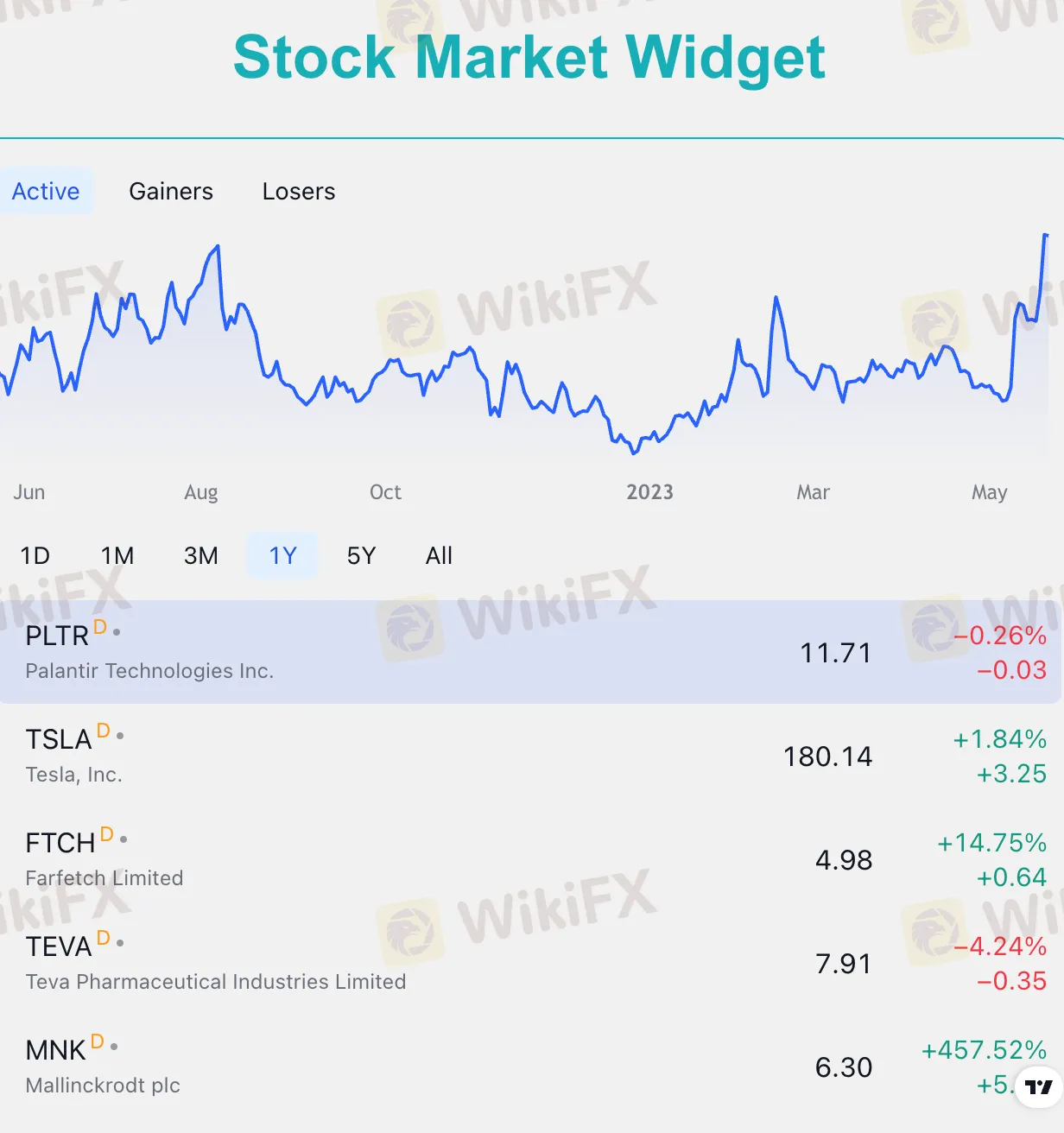Image resolution: width=1064 pixels, height=1133 pixels.
Task: Click the 1M timeframe slider option
Action: (117, 556)
